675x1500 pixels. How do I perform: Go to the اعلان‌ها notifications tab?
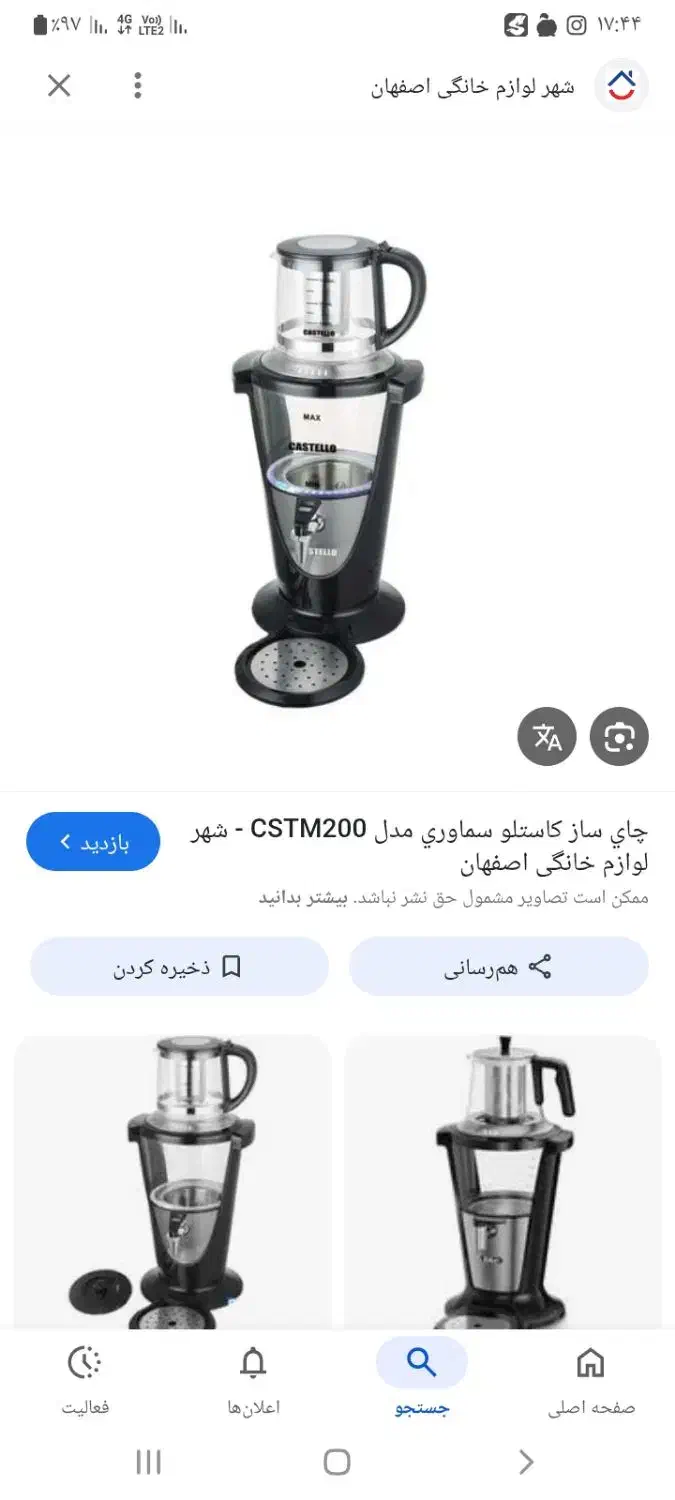pyautogui.click(x=253, y=1380)
